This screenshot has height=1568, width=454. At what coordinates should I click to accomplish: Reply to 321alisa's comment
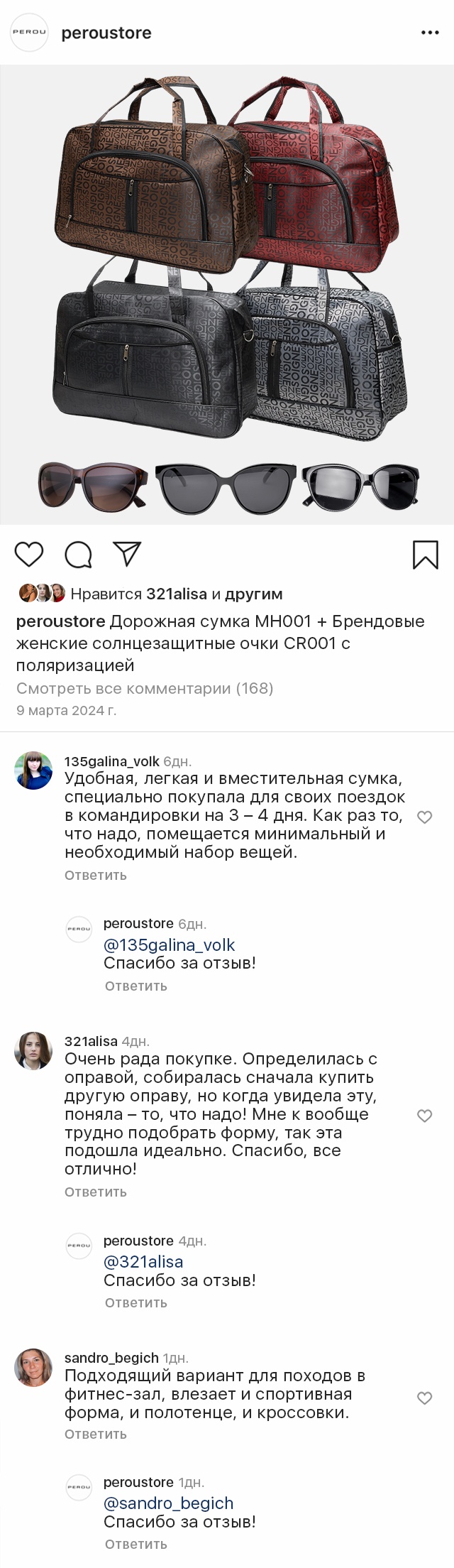pyautogui.click(x=96, y=1192)
